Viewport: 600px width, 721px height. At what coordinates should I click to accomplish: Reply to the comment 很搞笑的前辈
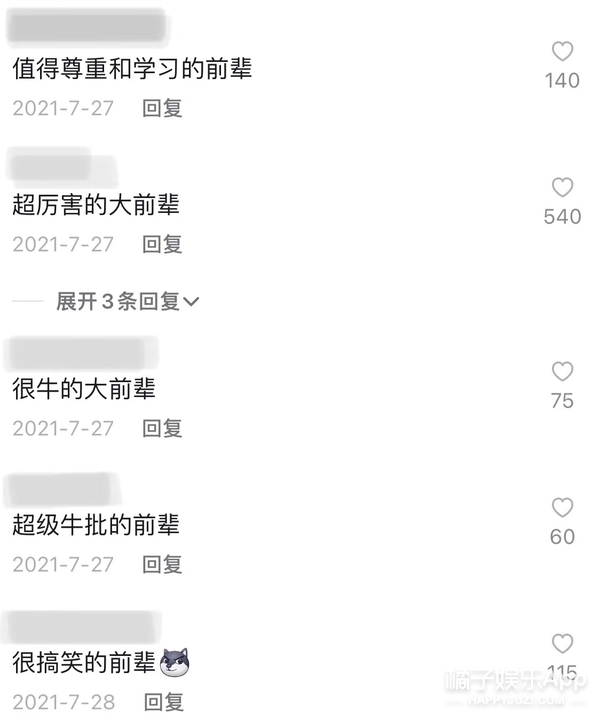(162, 700)
